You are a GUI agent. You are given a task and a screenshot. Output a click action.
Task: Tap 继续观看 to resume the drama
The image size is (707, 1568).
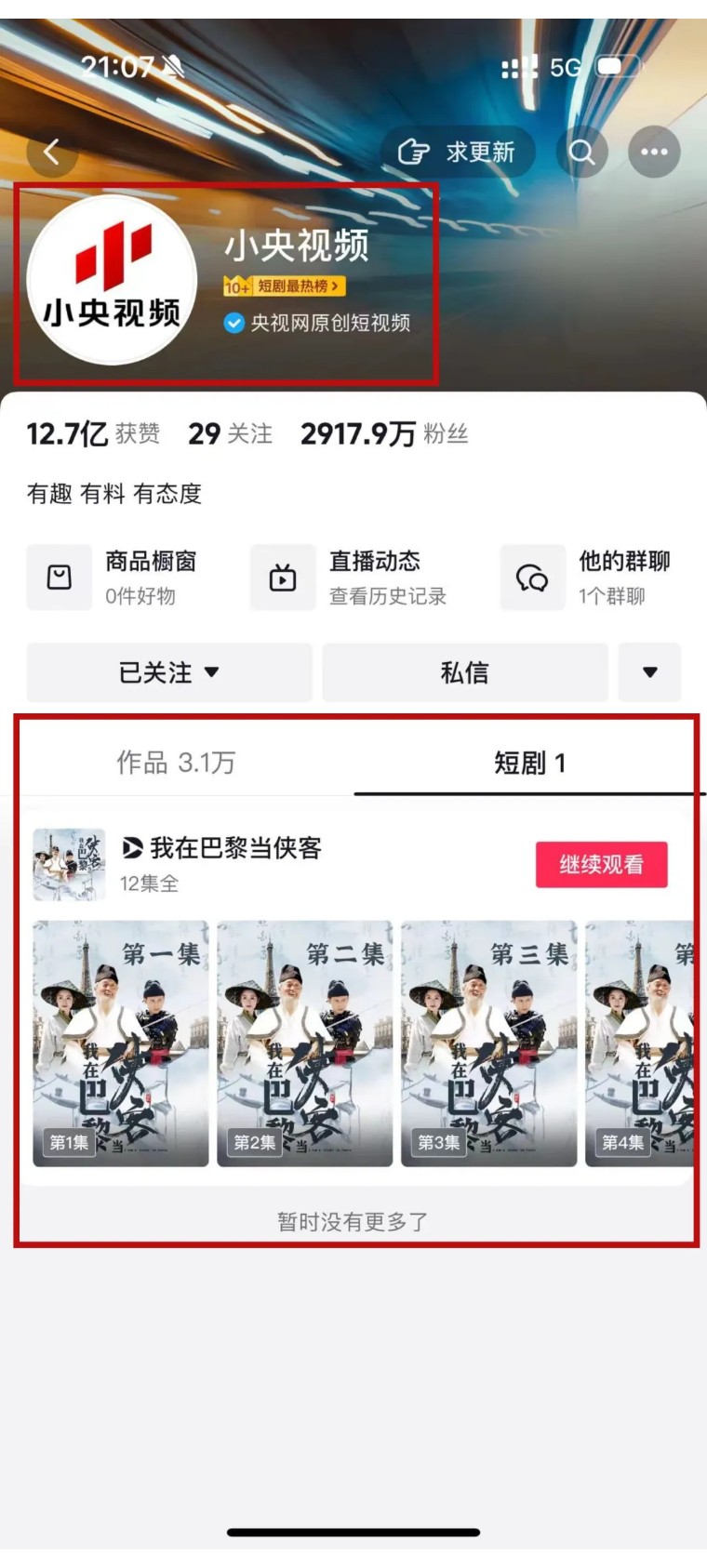(601, 864)
